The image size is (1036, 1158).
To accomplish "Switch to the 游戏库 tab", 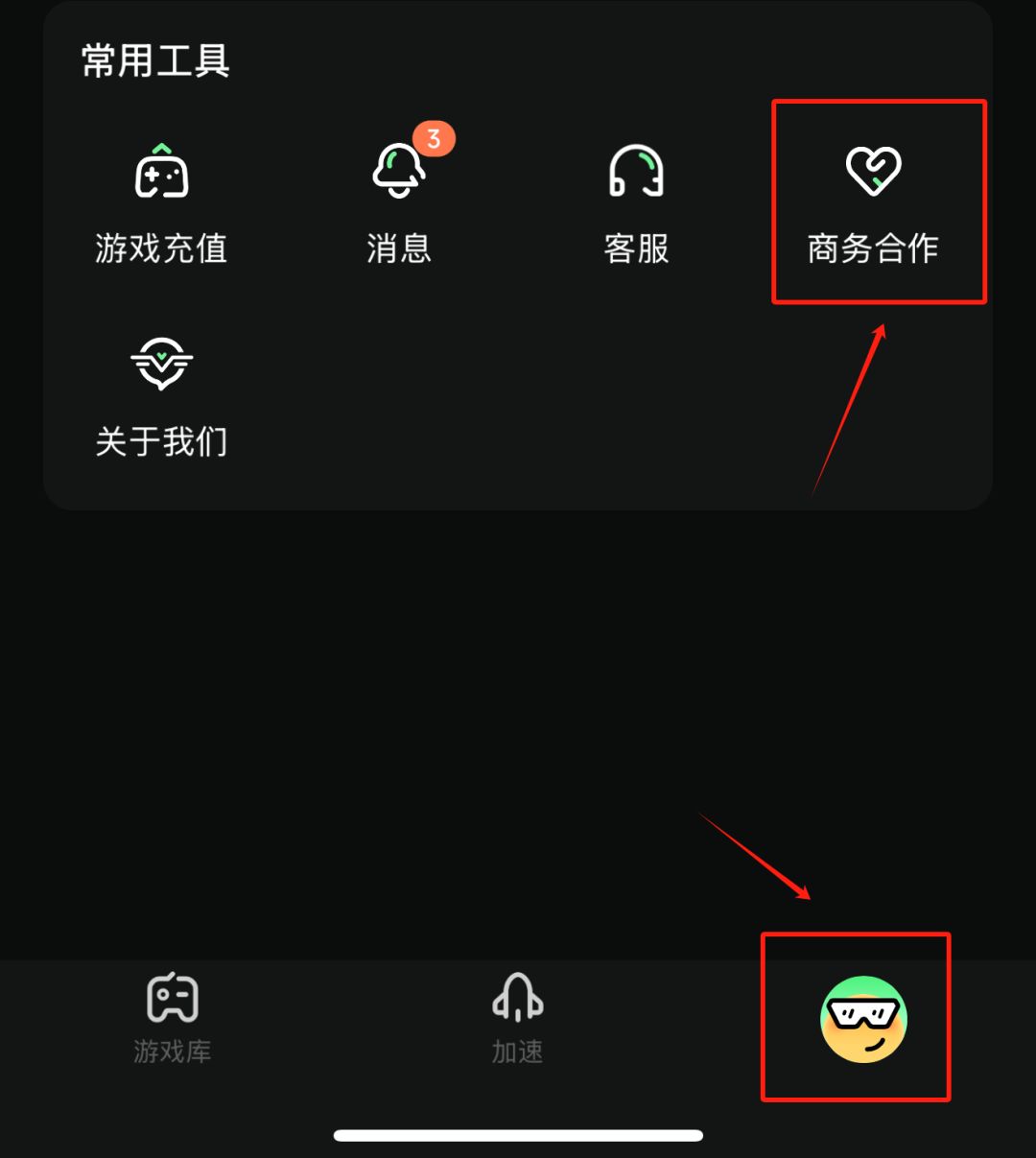I will [x=171, y=1051].
